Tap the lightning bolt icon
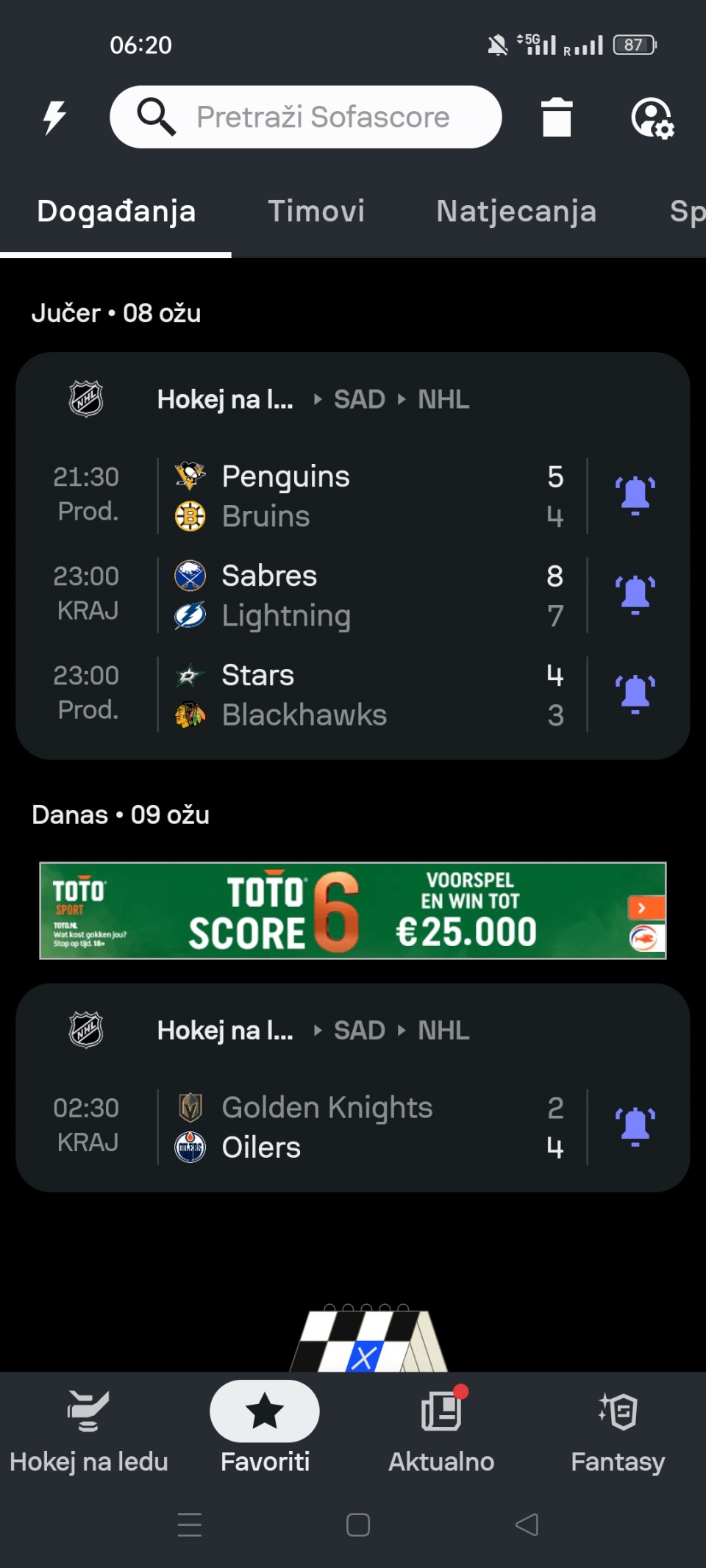Screen dimensions: 706x1568 coord(54,118)
